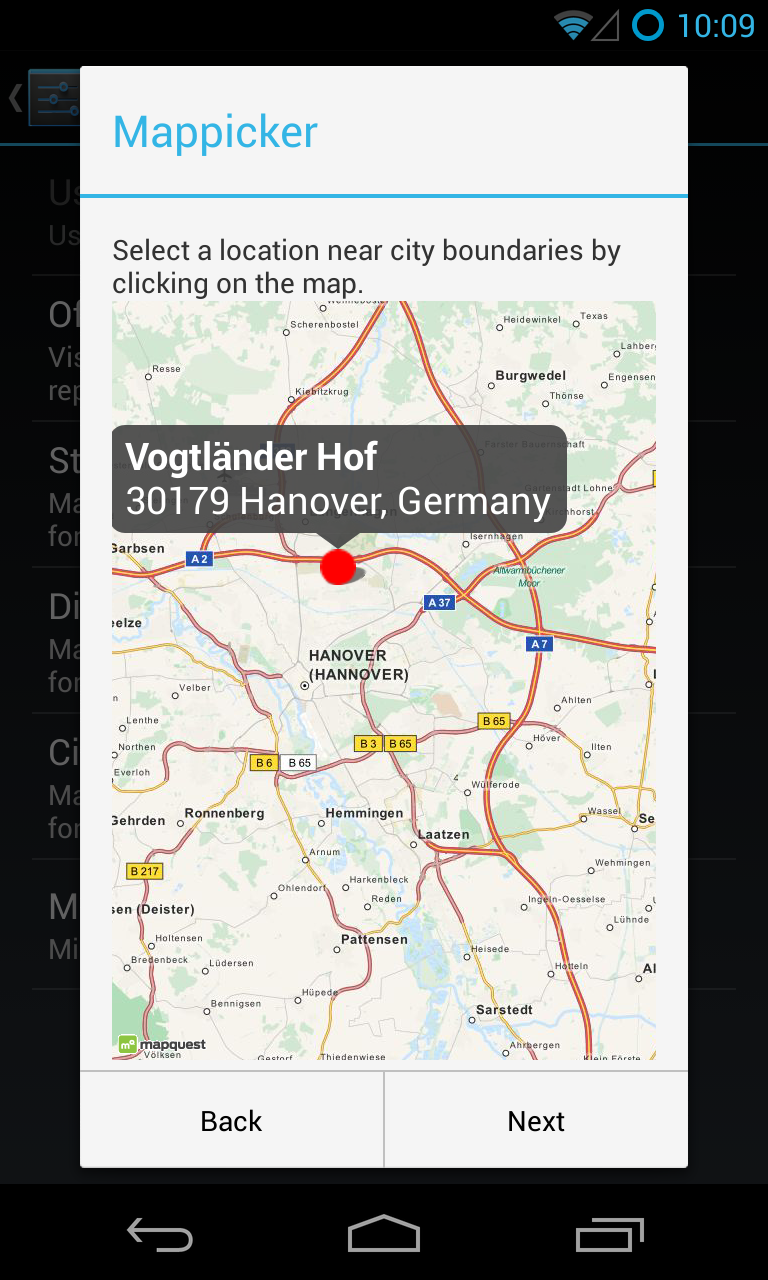
Task: Tap the red location marker on map
Action: point(338,567)
